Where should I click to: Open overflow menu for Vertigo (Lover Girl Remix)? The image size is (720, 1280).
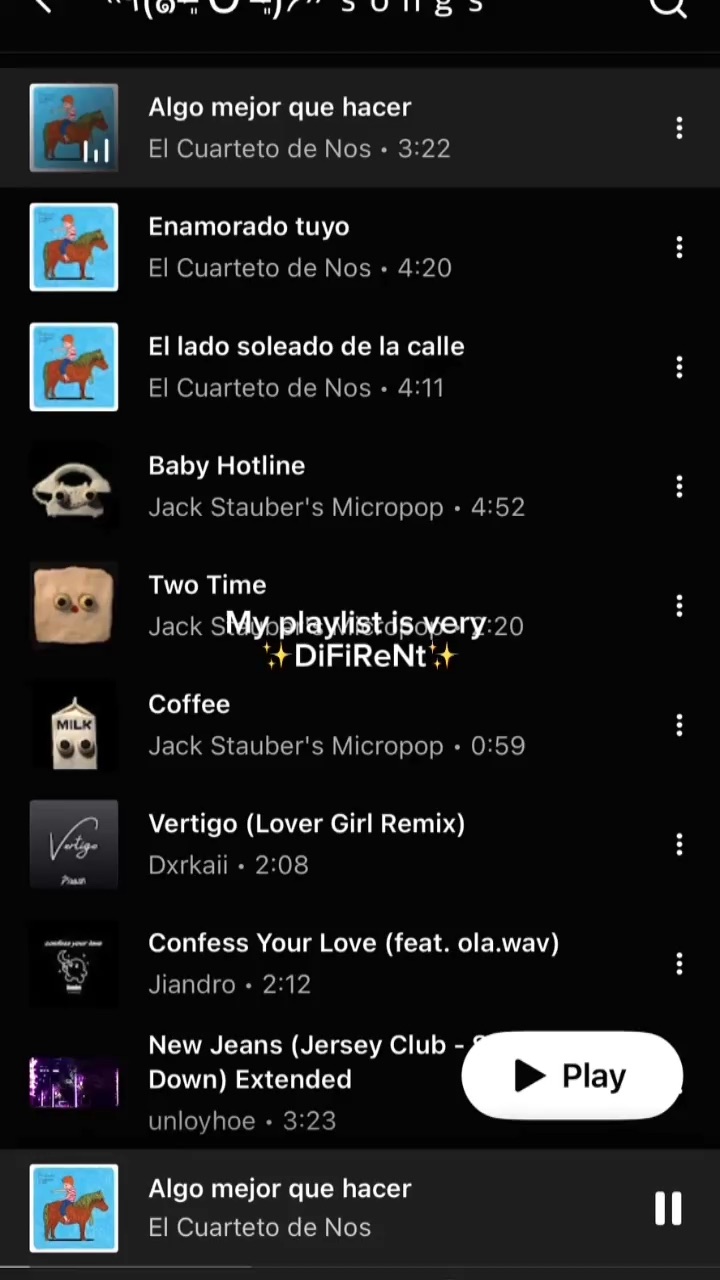[679, 844]
